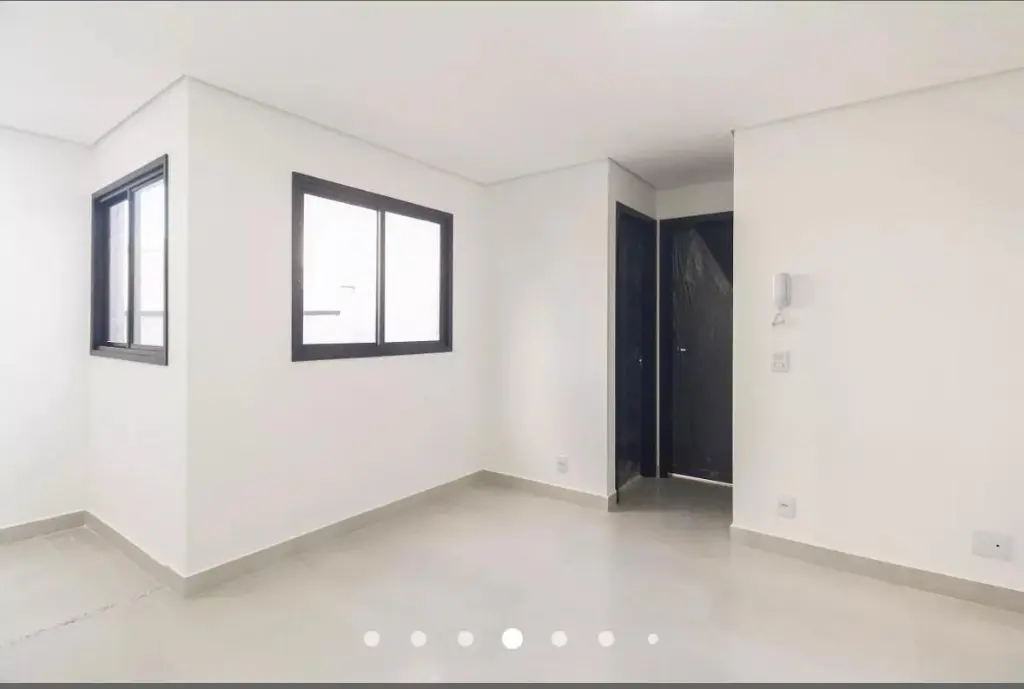Select the last, smallest page indicator dot
Viewport: 1024px width, 689px height.
(653, 638)
